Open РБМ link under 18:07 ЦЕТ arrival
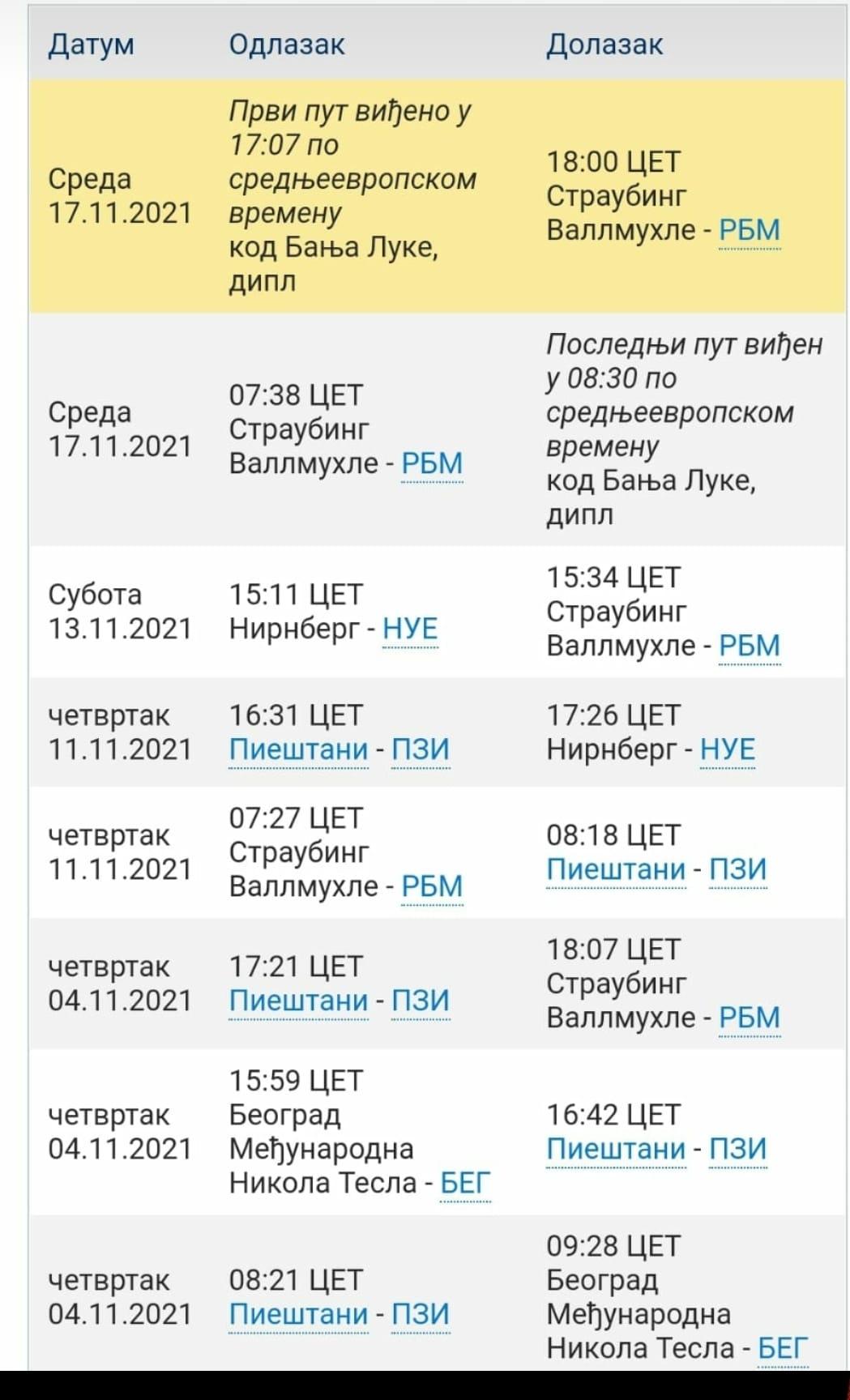Screen dimensions: 850x1400 click(x=750, y=1018)
